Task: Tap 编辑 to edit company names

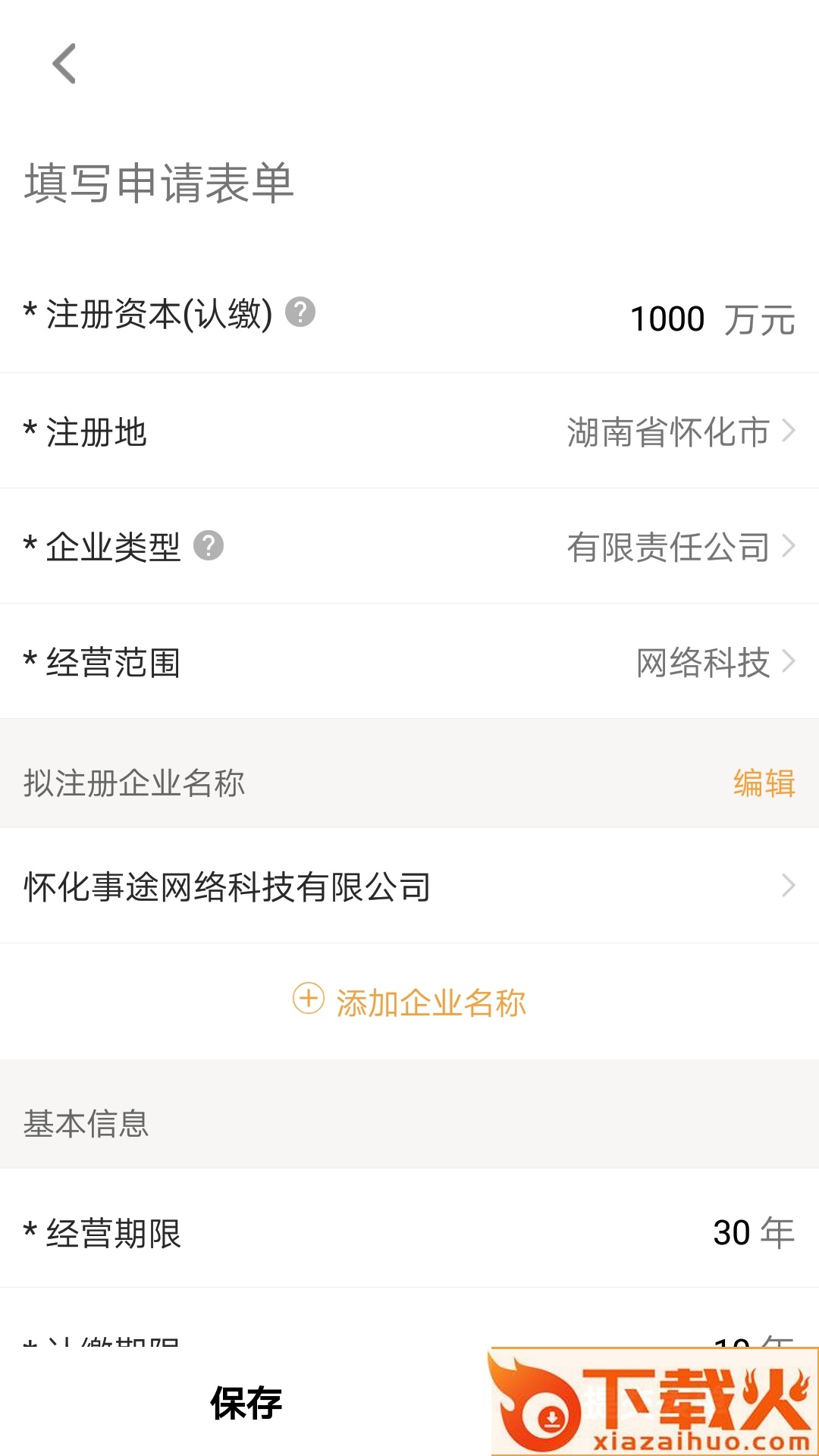Action: point(764,783)
